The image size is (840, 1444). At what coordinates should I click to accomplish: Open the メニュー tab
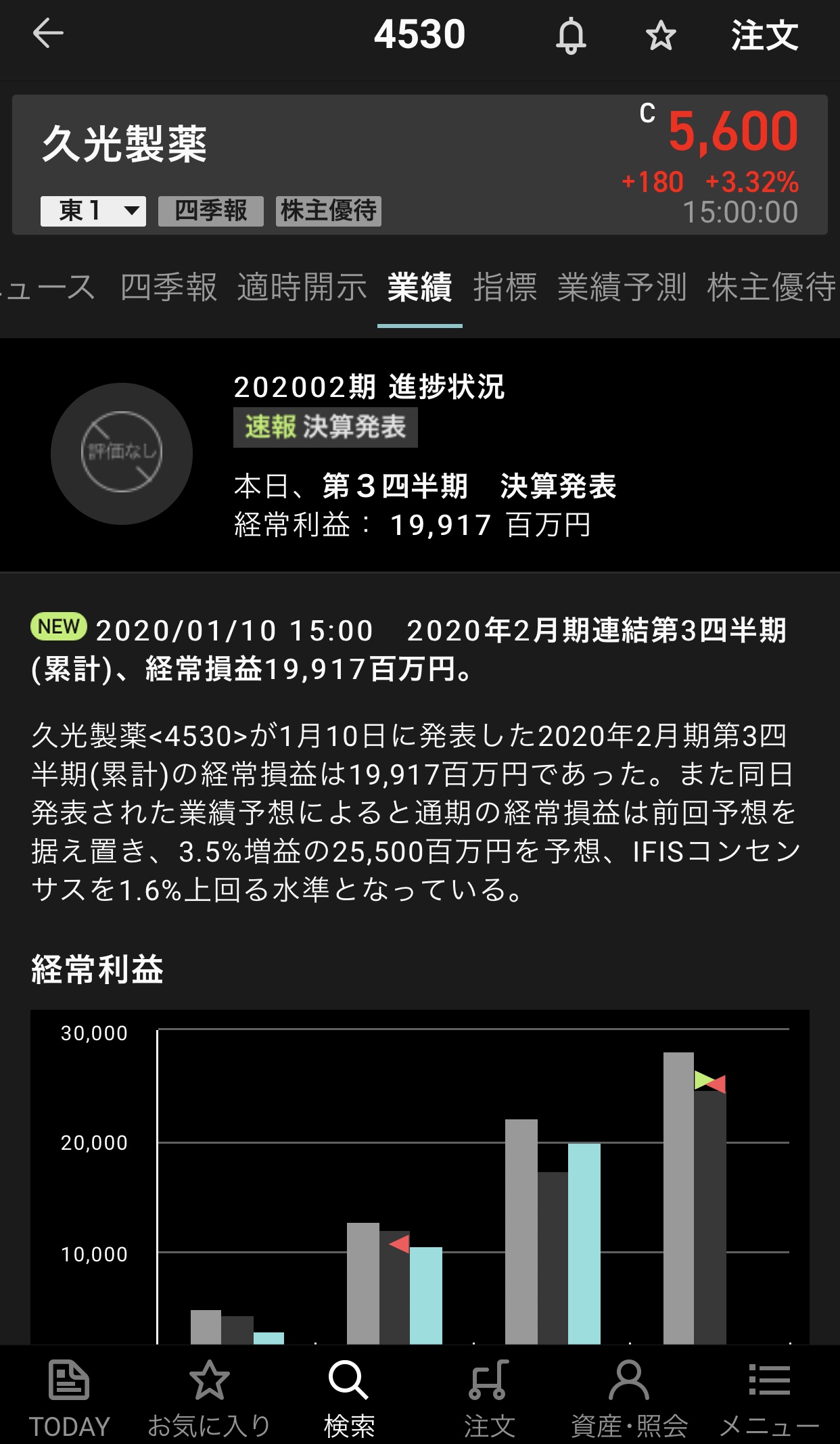[x=769, y=1395]
